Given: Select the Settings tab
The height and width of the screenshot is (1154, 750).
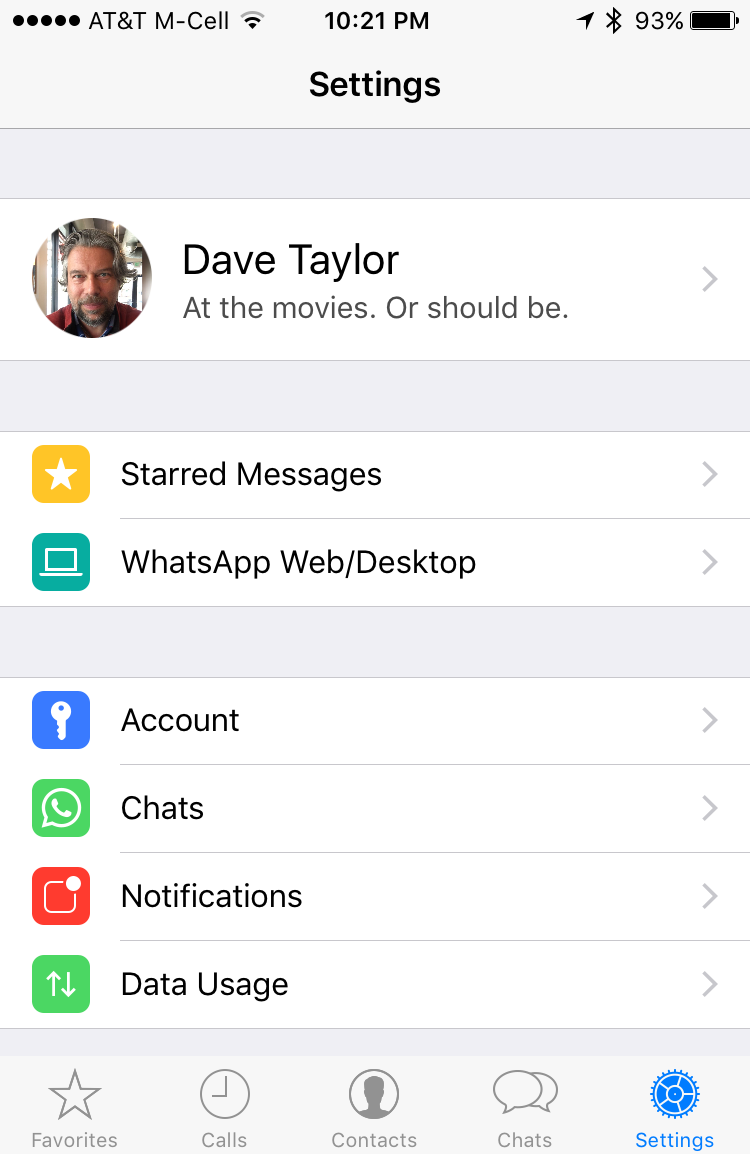Looking at the screenshot, I should 675,1107.
